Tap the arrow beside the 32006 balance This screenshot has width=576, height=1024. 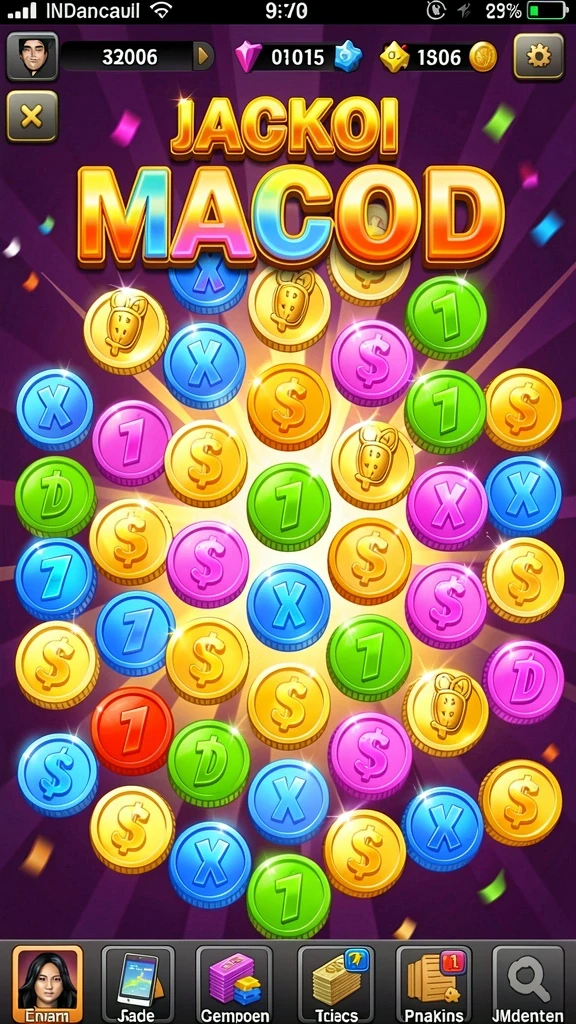coord(204,57)
